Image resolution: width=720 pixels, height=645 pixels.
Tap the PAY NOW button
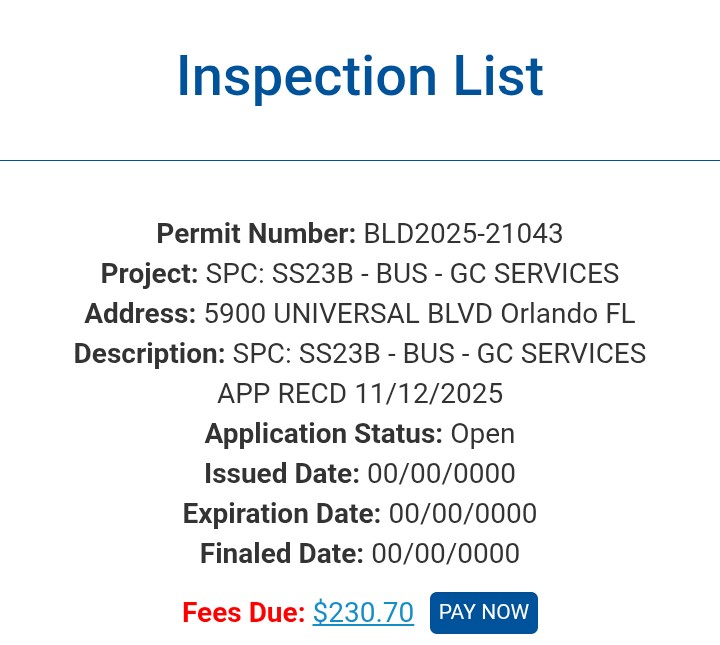pos(483,612)
